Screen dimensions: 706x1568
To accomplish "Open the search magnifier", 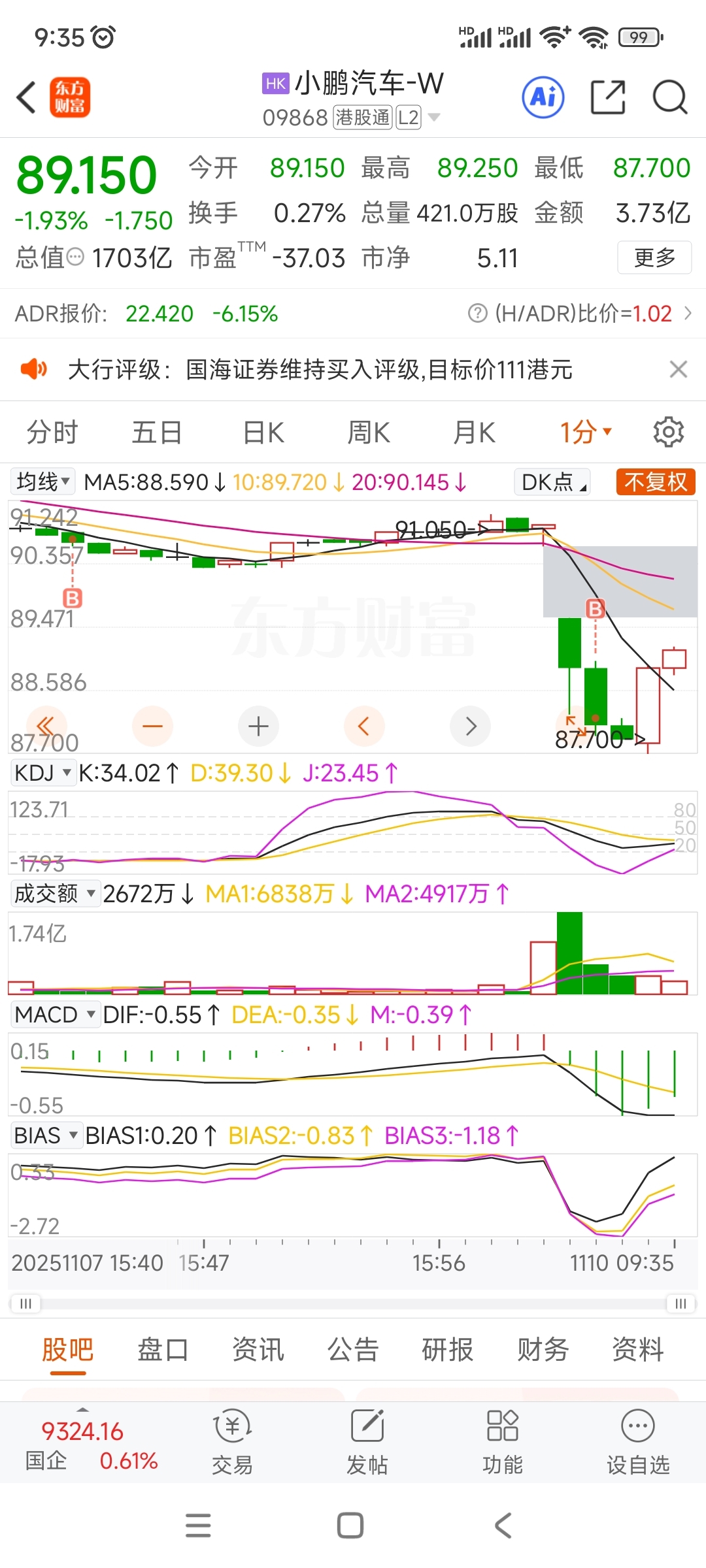I will 669,98.
